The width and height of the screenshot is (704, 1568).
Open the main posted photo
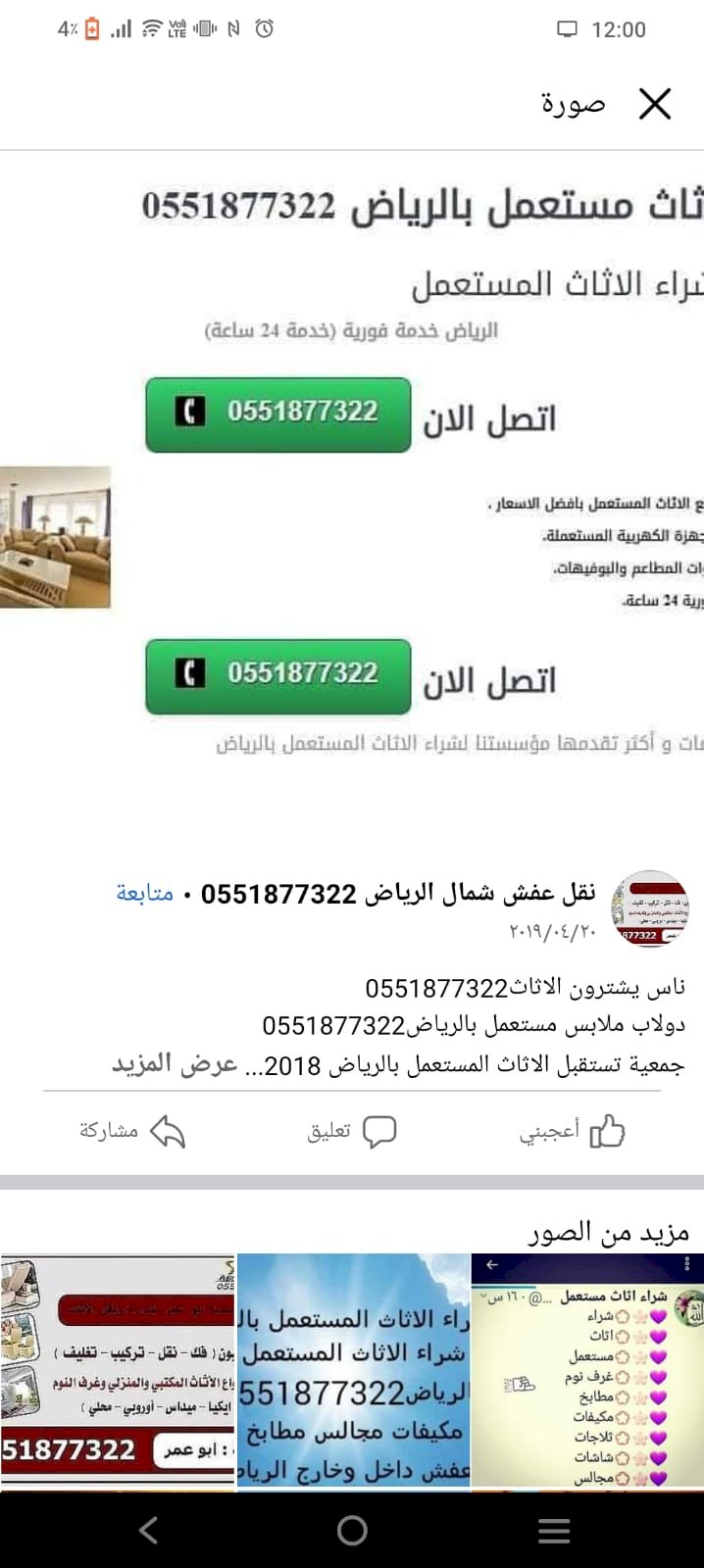(352, 470)
